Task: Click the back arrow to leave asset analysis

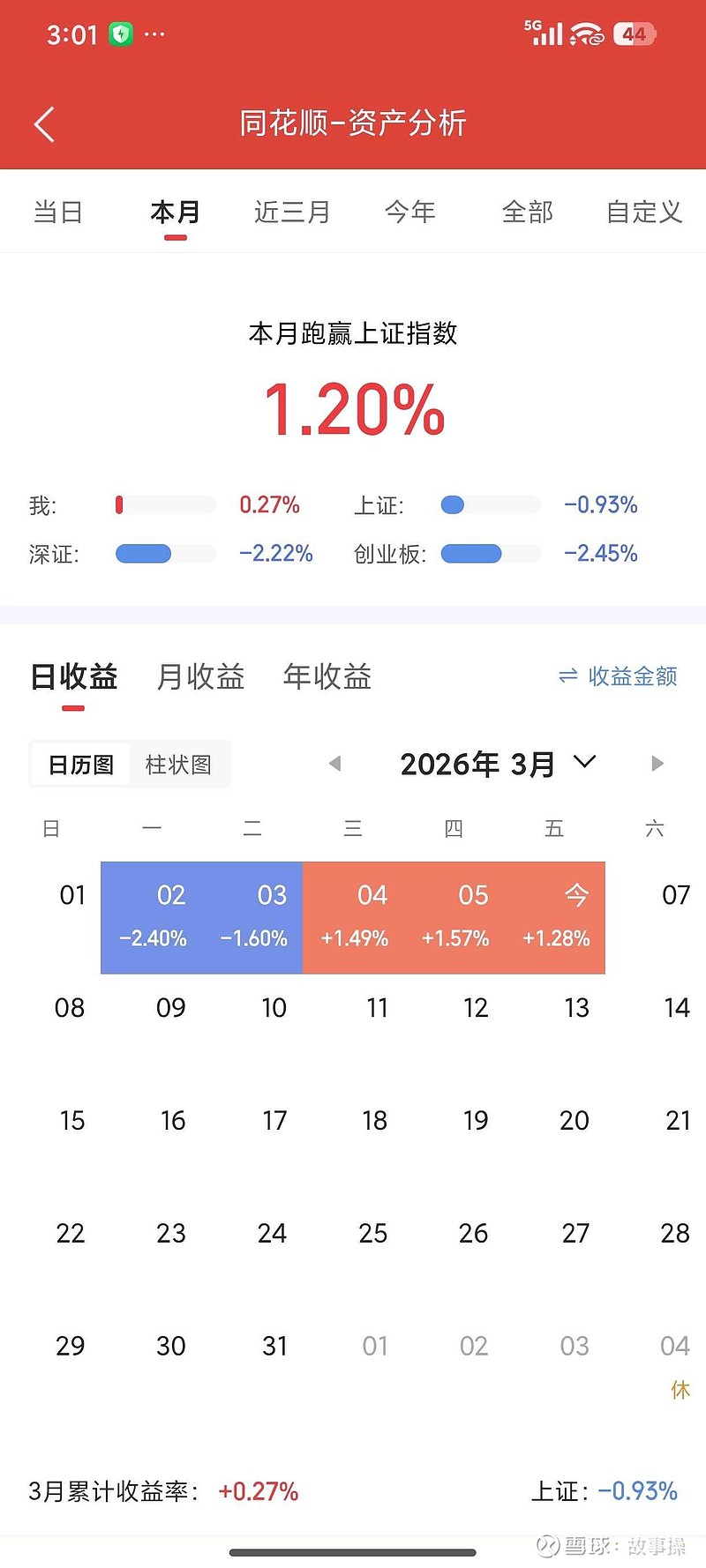Action: pyautogui.click(x=44, y=123)
